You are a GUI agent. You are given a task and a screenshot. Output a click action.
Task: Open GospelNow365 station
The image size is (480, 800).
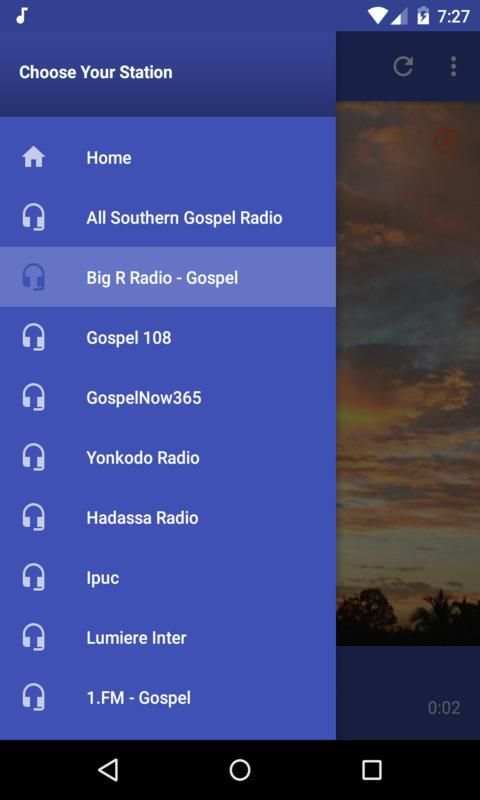pyautogui.click(x=168, y=397)
